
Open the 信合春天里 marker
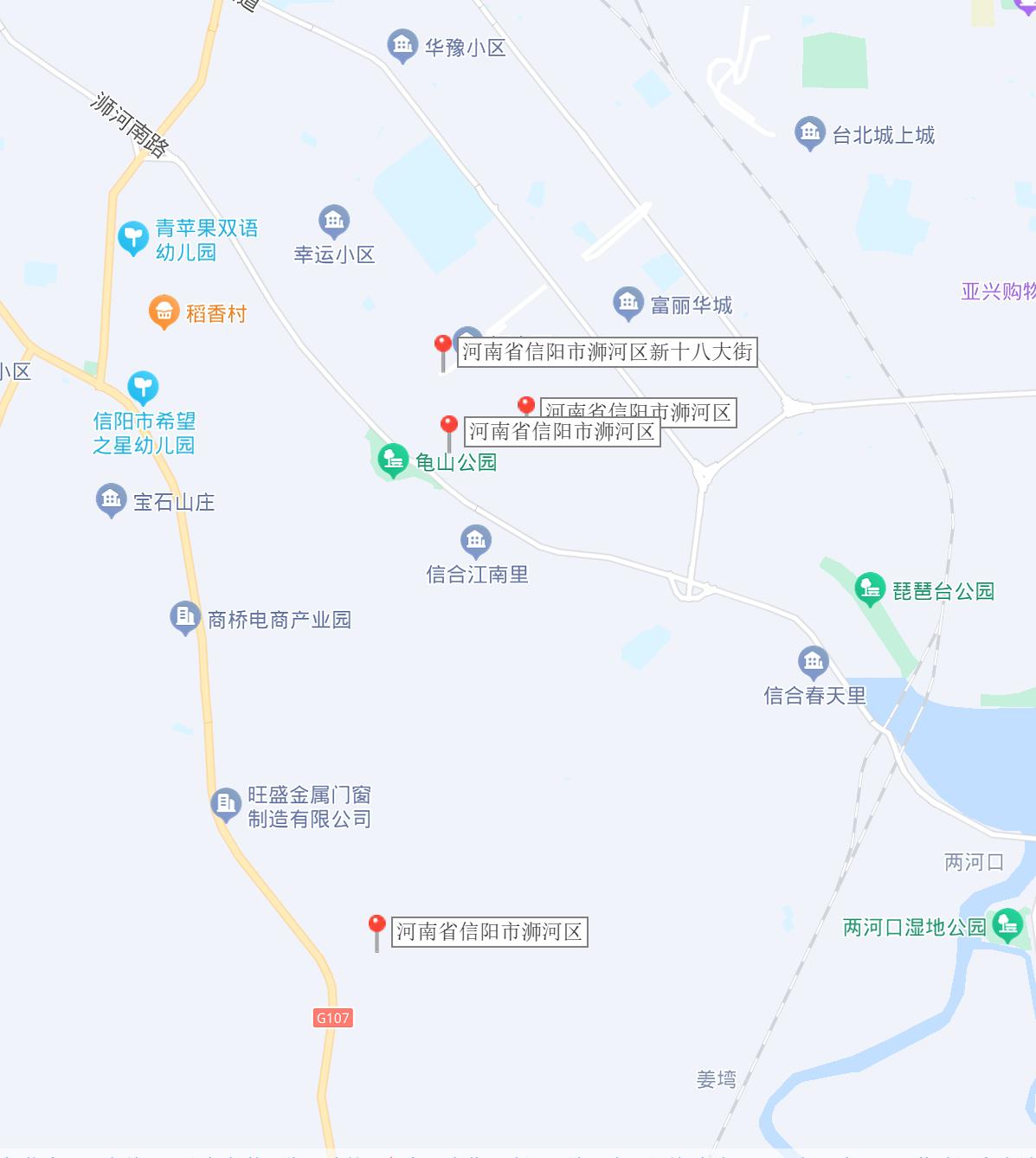(813, 662)
